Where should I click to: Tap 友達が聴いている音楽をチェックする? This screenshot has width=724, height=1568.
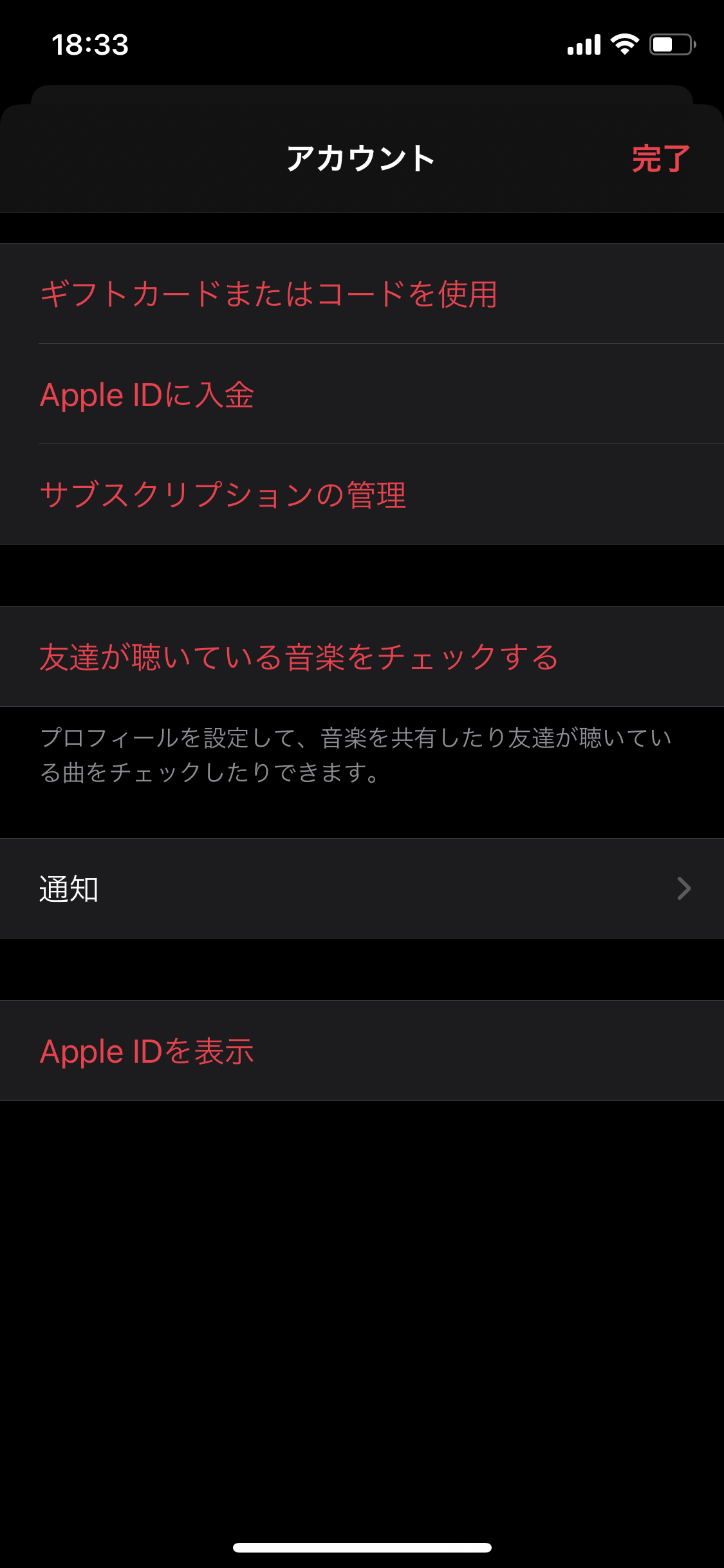[x=299, y=657]
